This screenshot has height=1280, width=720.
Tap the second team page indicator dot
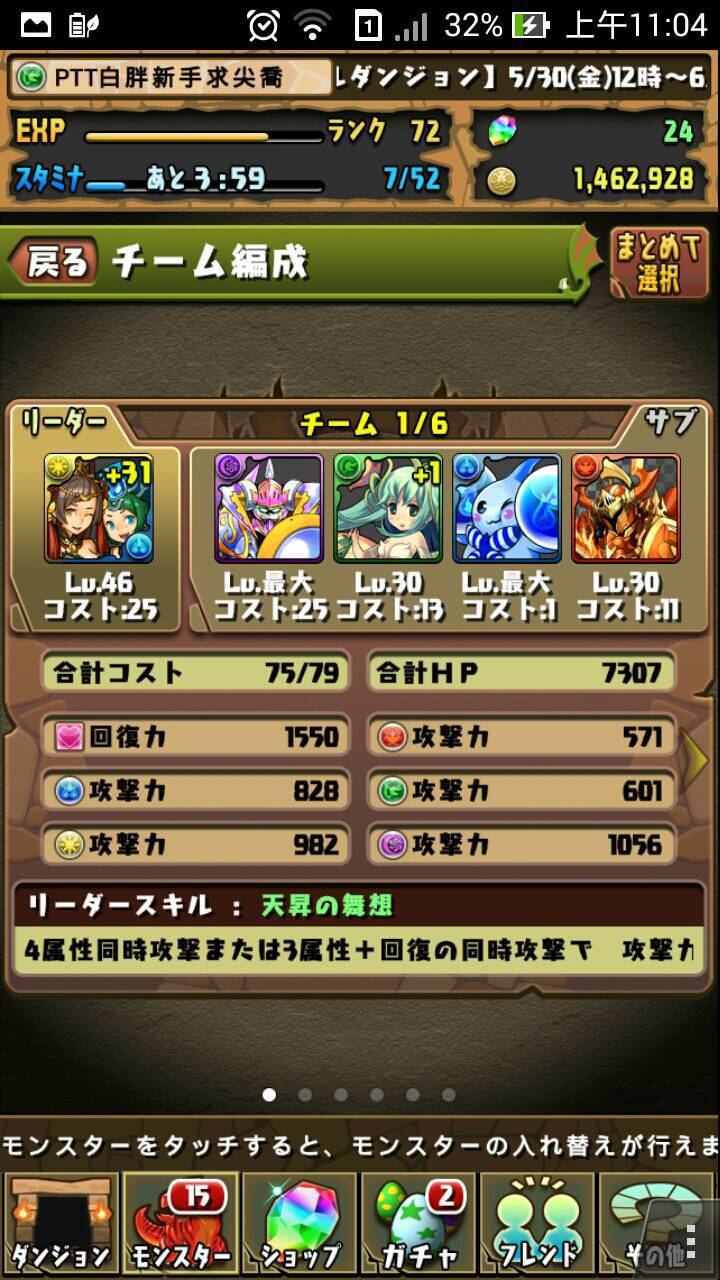(305, 1095)
